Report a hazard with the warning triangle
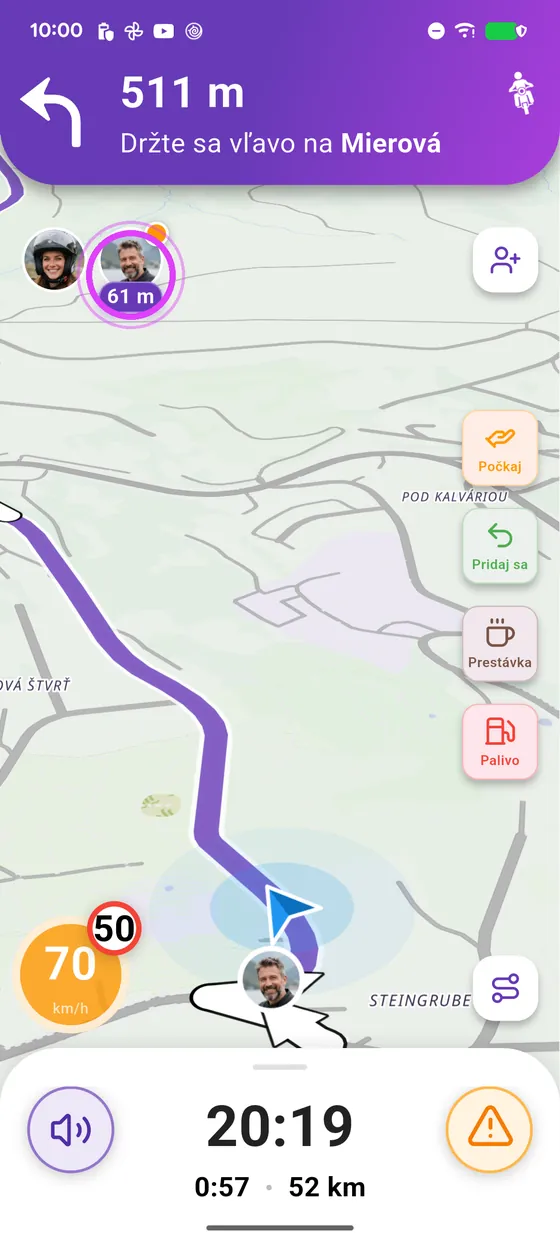This screenshot has width=560, height=1244. (x=489, y=1129)
